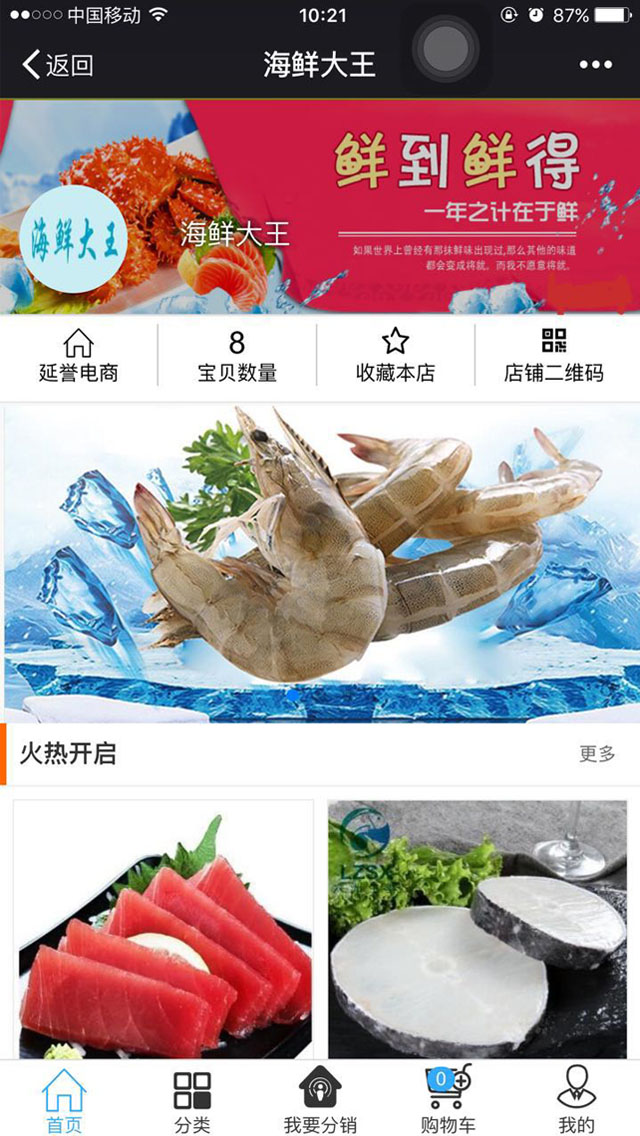Screen dimensions: 640x1136
Task: Open the shrimp carousel banner
Action: (320, 562)
